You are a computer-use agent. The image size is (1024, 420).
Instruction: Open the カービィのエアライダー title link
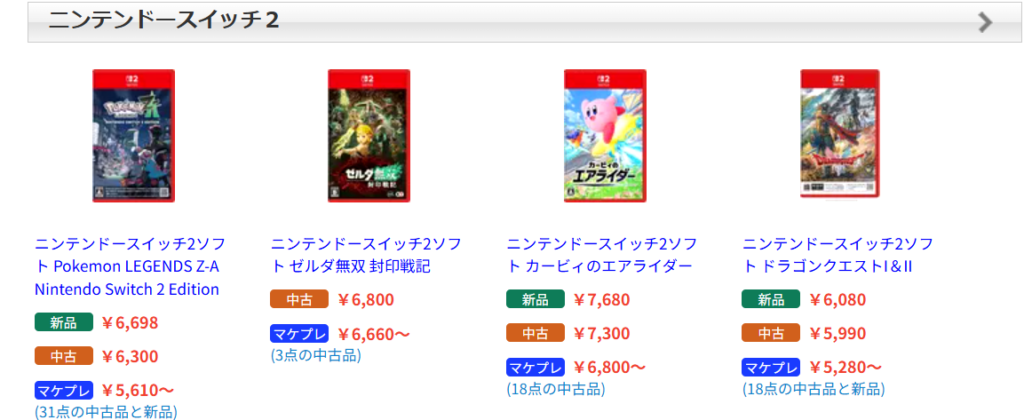point(598,255)
